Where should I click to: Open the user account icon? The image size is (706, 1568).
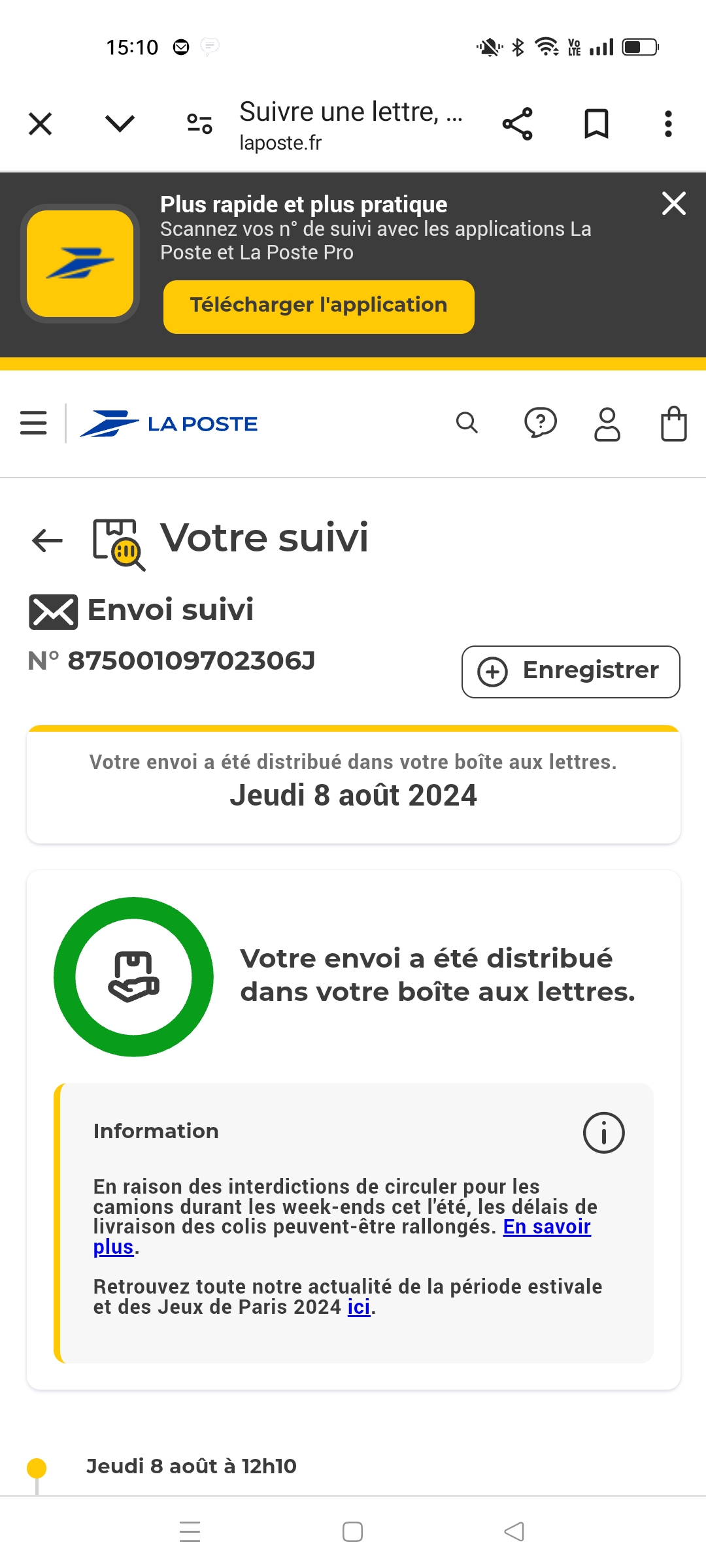(x=607, y=424)
